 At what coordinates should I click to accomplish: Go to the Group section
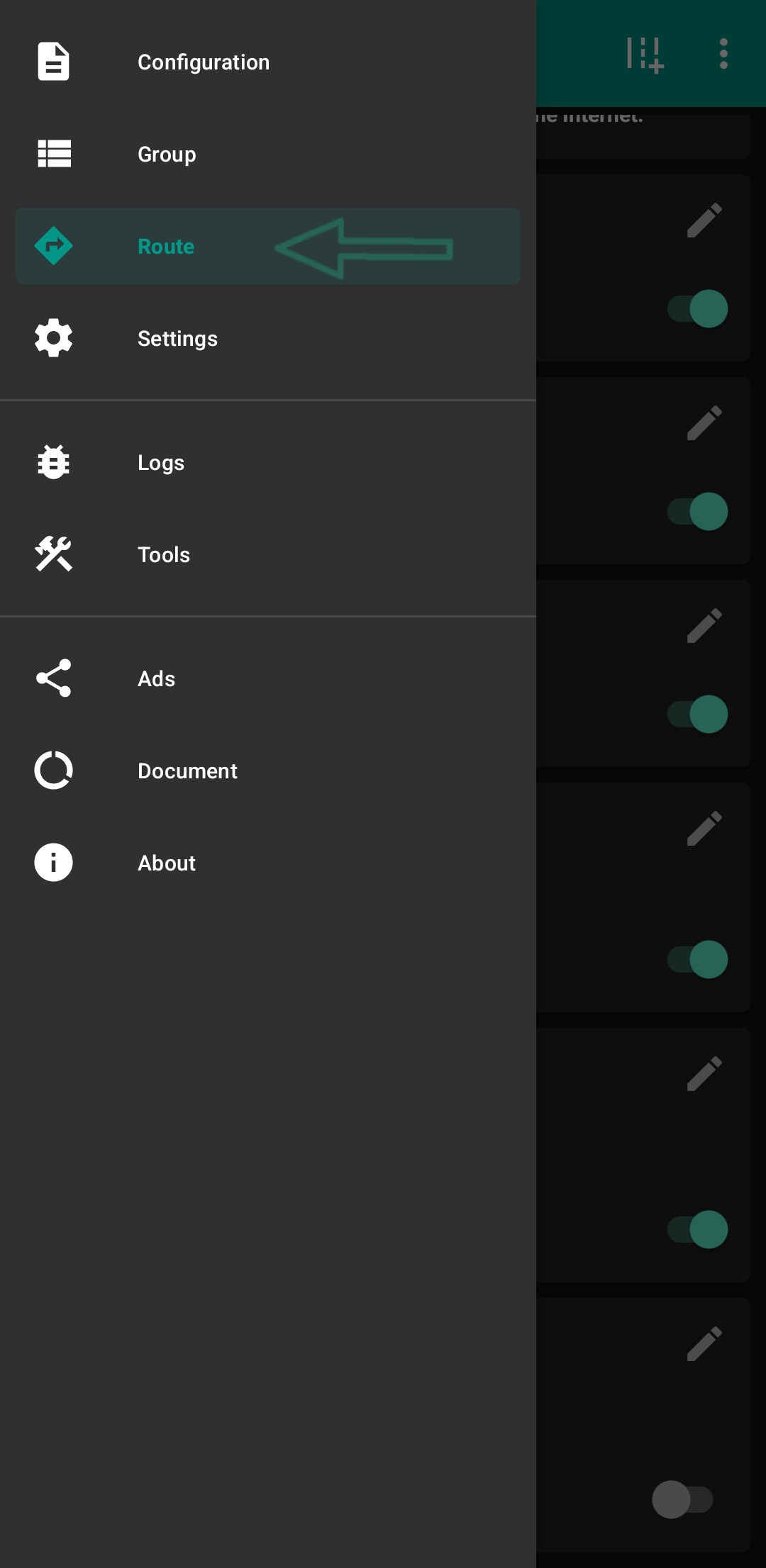[x=167, y=155]
